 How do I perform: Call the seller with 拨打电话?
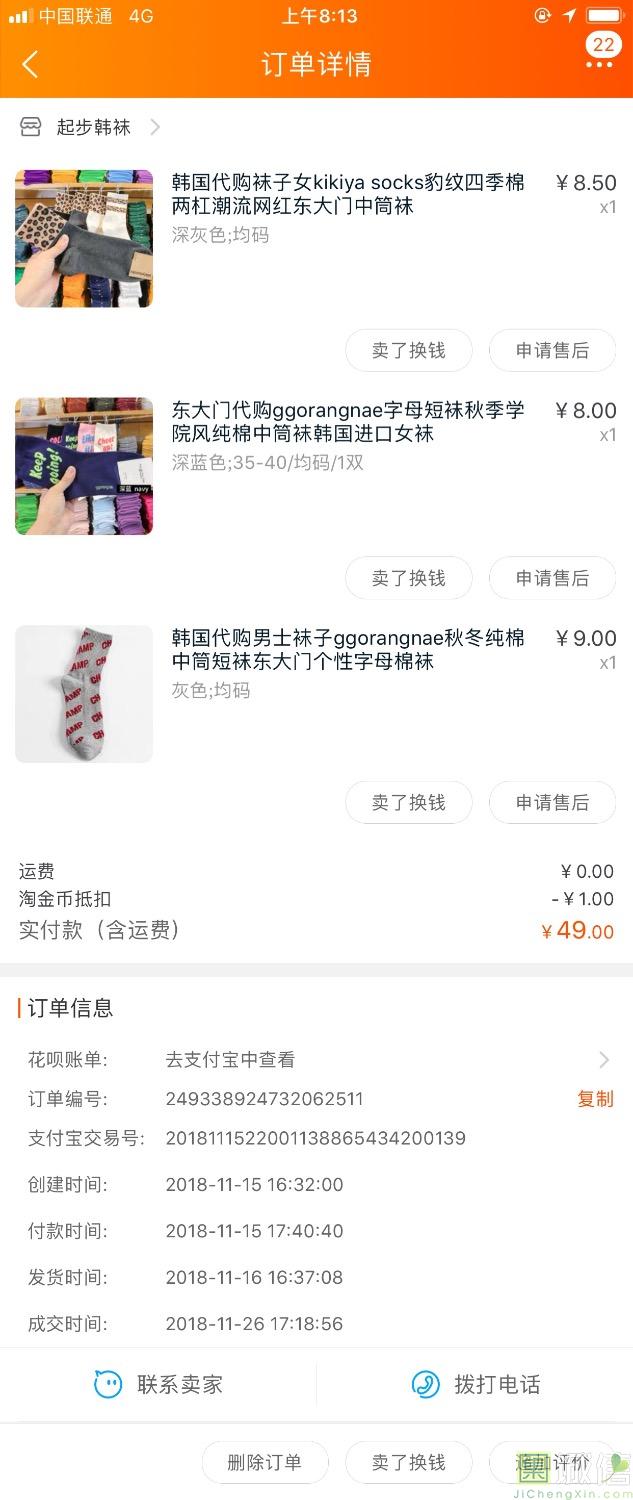tap(475, 1385)
